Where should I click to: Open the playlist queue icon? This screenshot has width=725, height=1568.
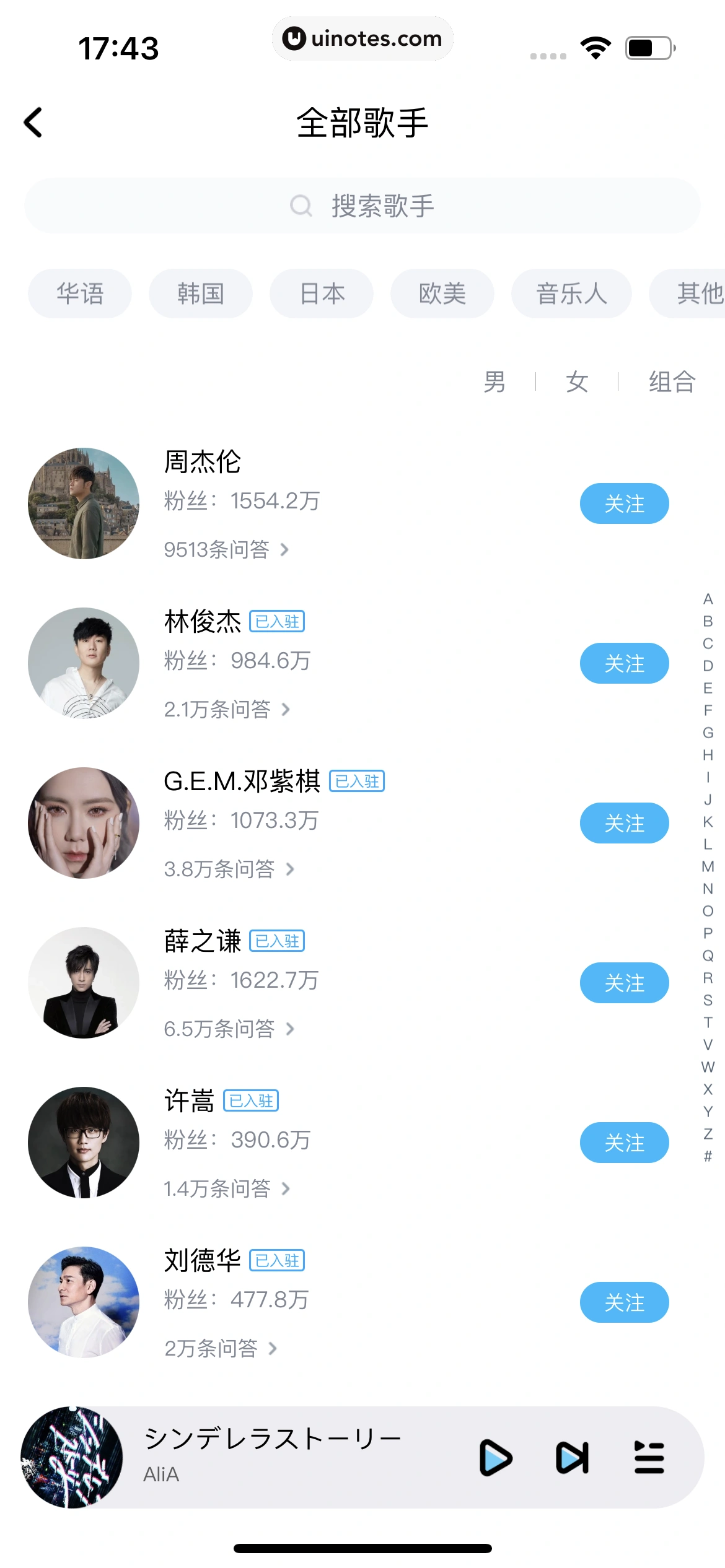pyautogui.click(x=649, y=1458)
